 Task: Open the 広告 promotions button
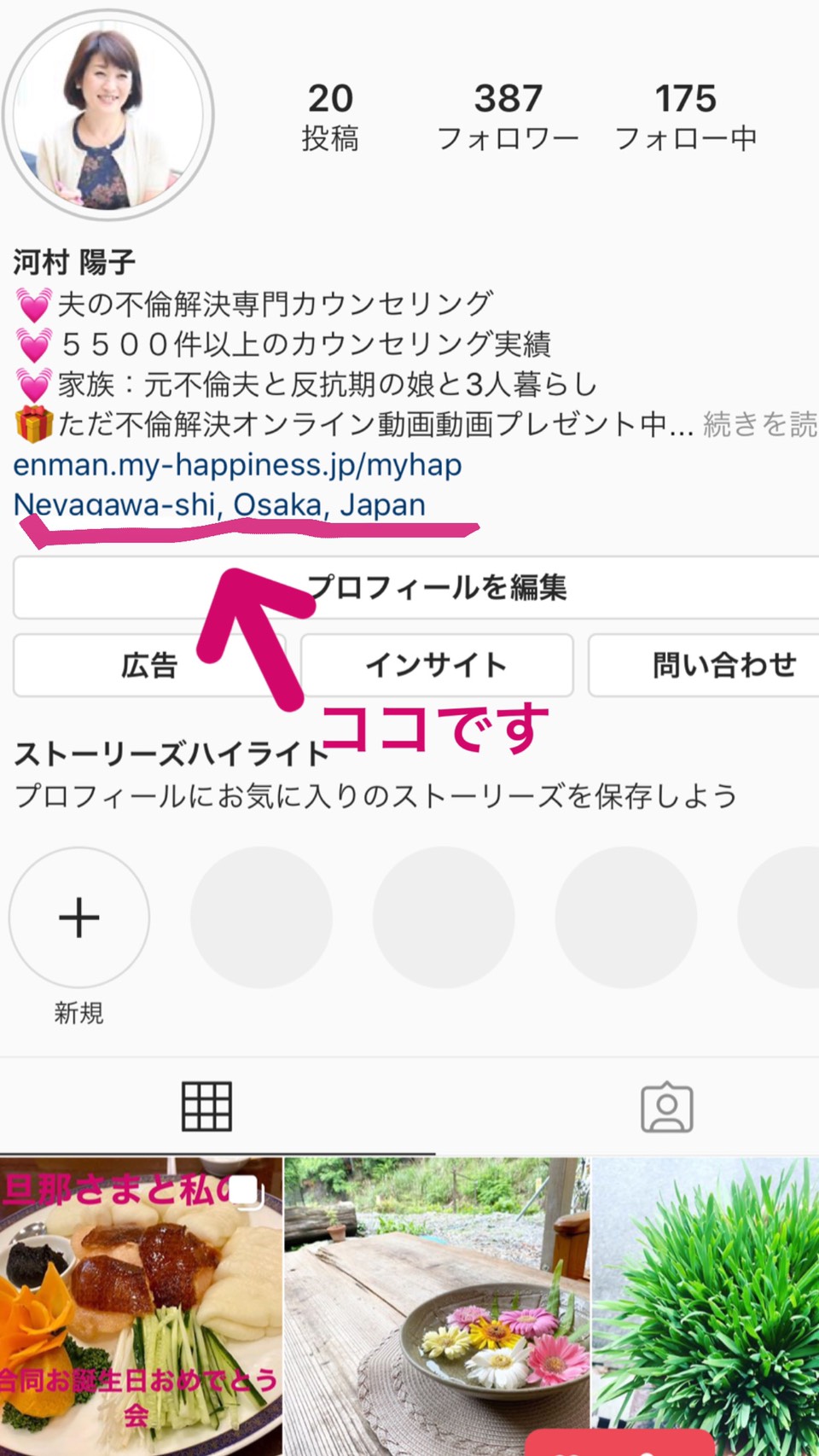149,665
